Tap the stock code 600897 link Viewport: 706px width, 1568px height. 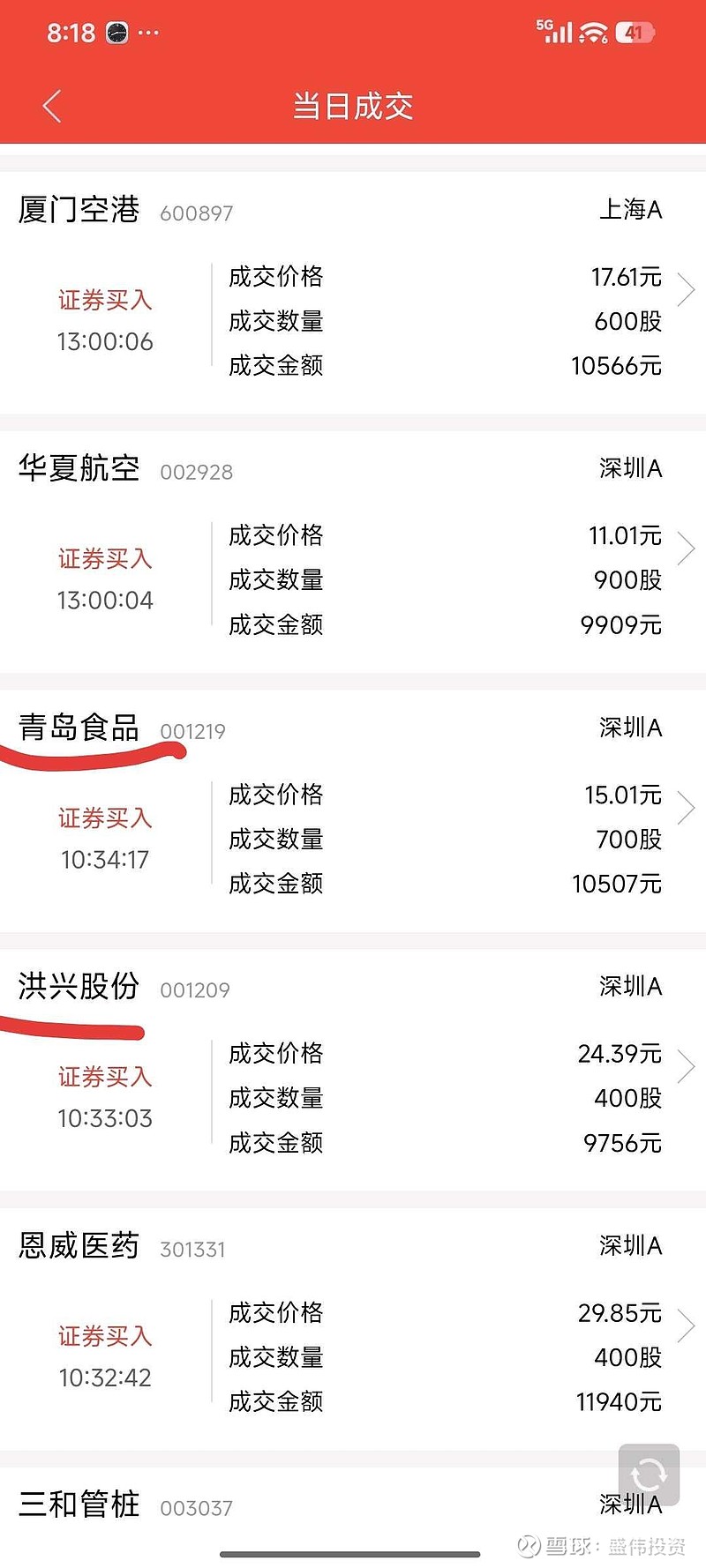[196, 212]
